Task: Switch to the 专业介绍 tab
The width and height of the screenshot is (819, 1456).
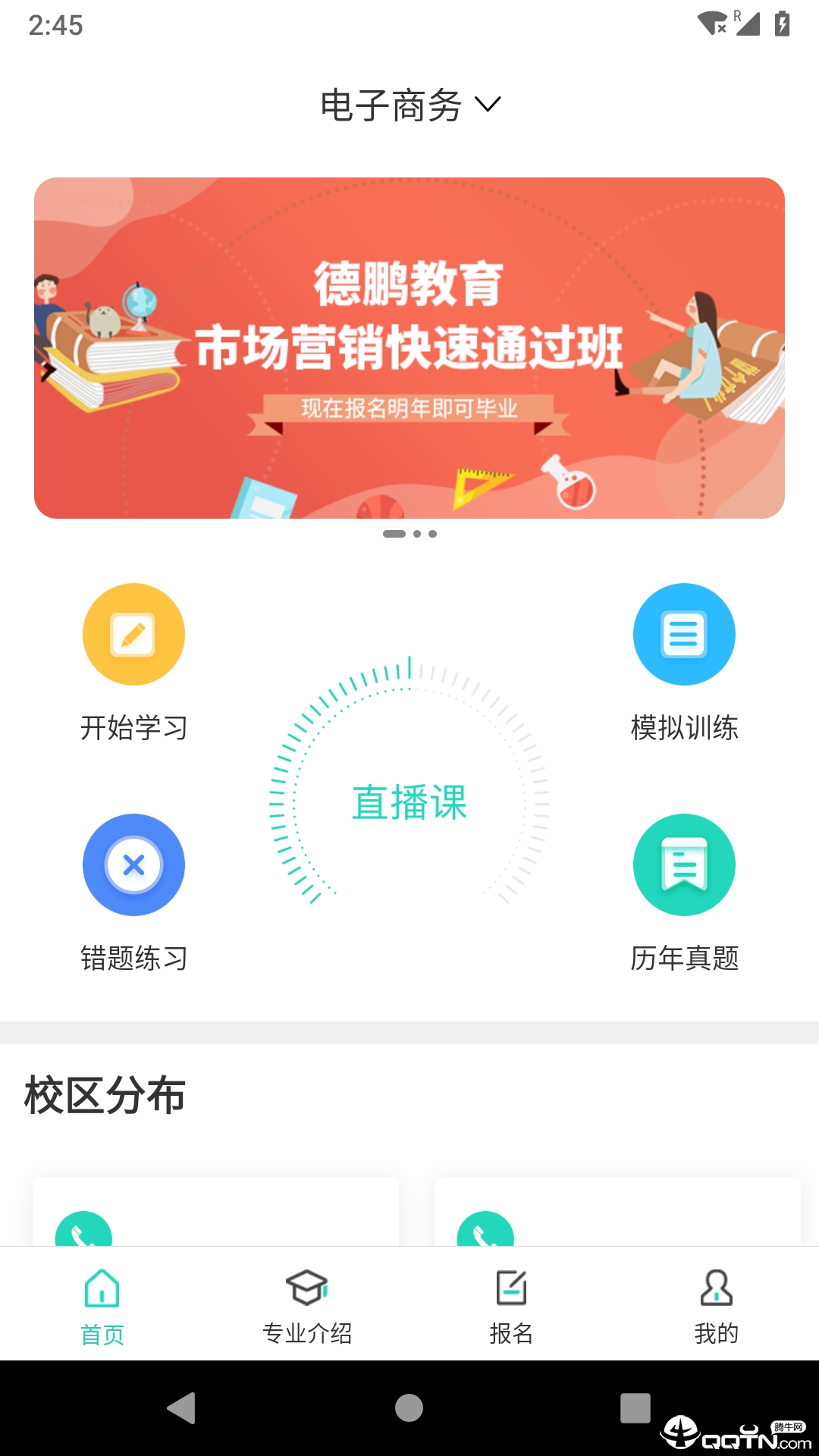Action: tap(307, 1306)
